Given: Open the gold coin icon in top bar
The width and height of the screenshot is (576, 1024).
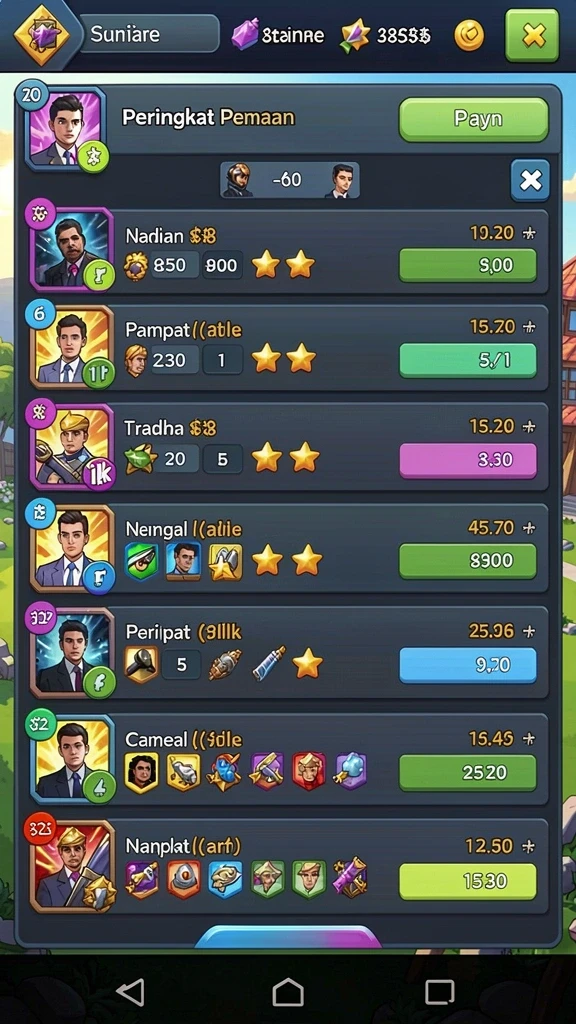Looking at the screenshot, I should (x=469, y=35).
